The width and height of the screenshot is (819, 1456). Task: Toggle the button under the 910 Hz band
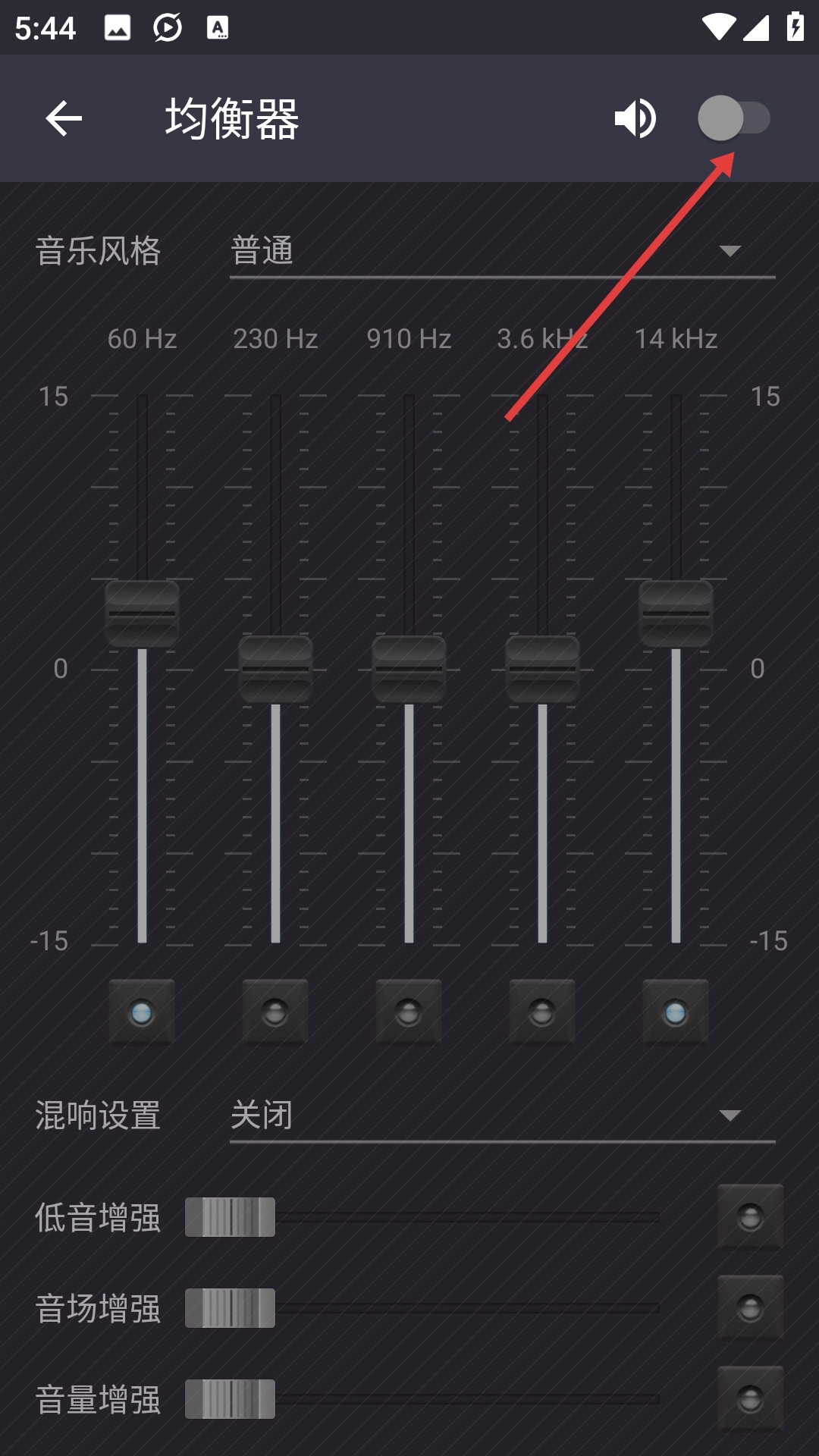pos(409,1012)
